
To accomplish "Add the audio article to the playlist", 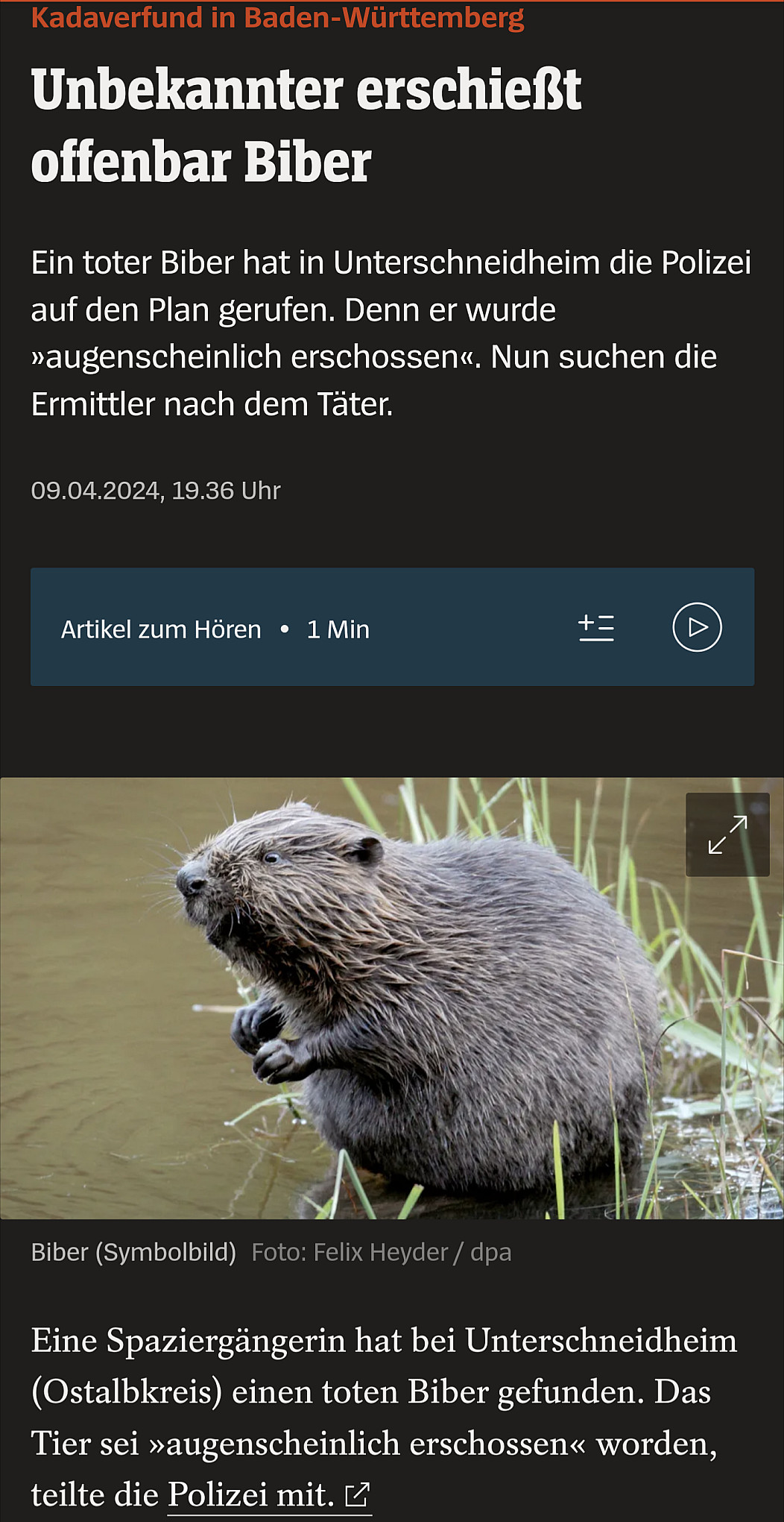I will tap(596, 627).
